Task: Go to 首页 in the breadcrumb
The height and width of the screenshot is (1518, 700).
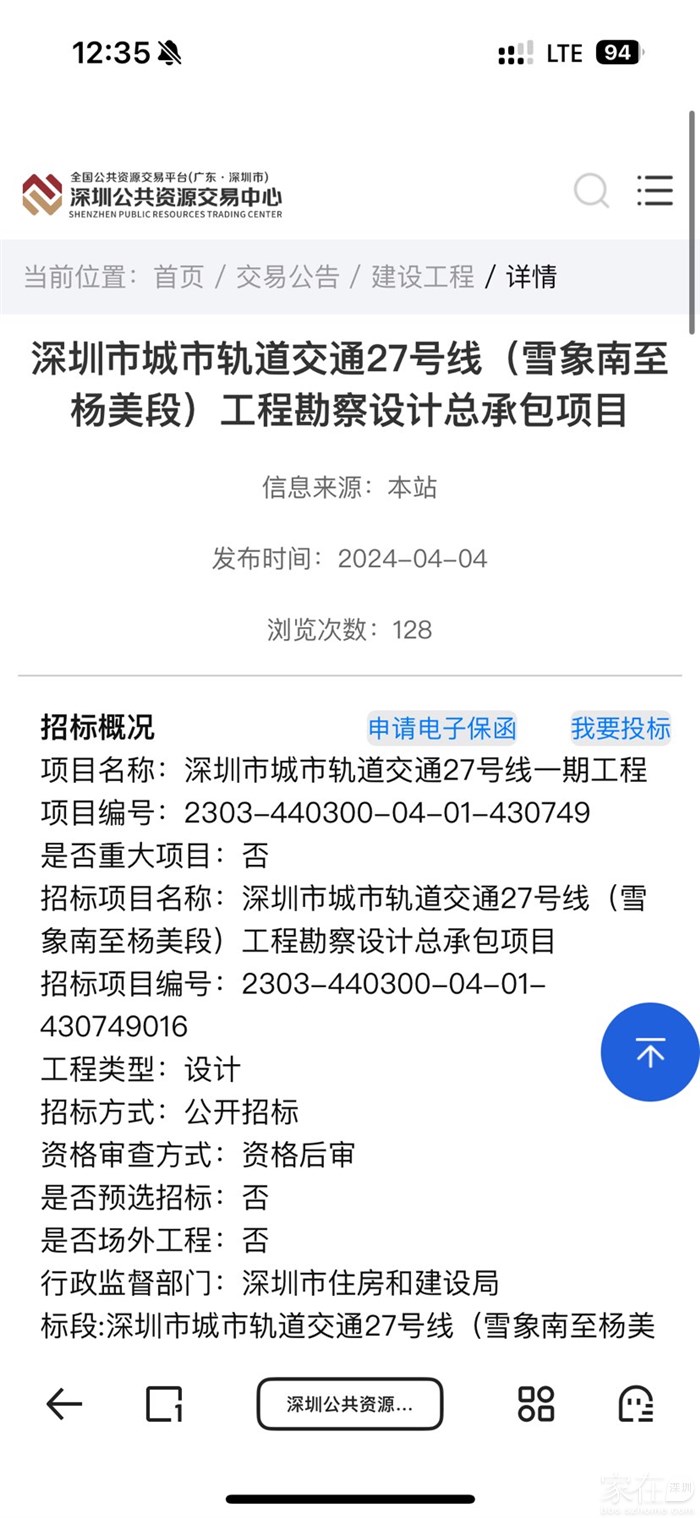Action: pos(179,277)
